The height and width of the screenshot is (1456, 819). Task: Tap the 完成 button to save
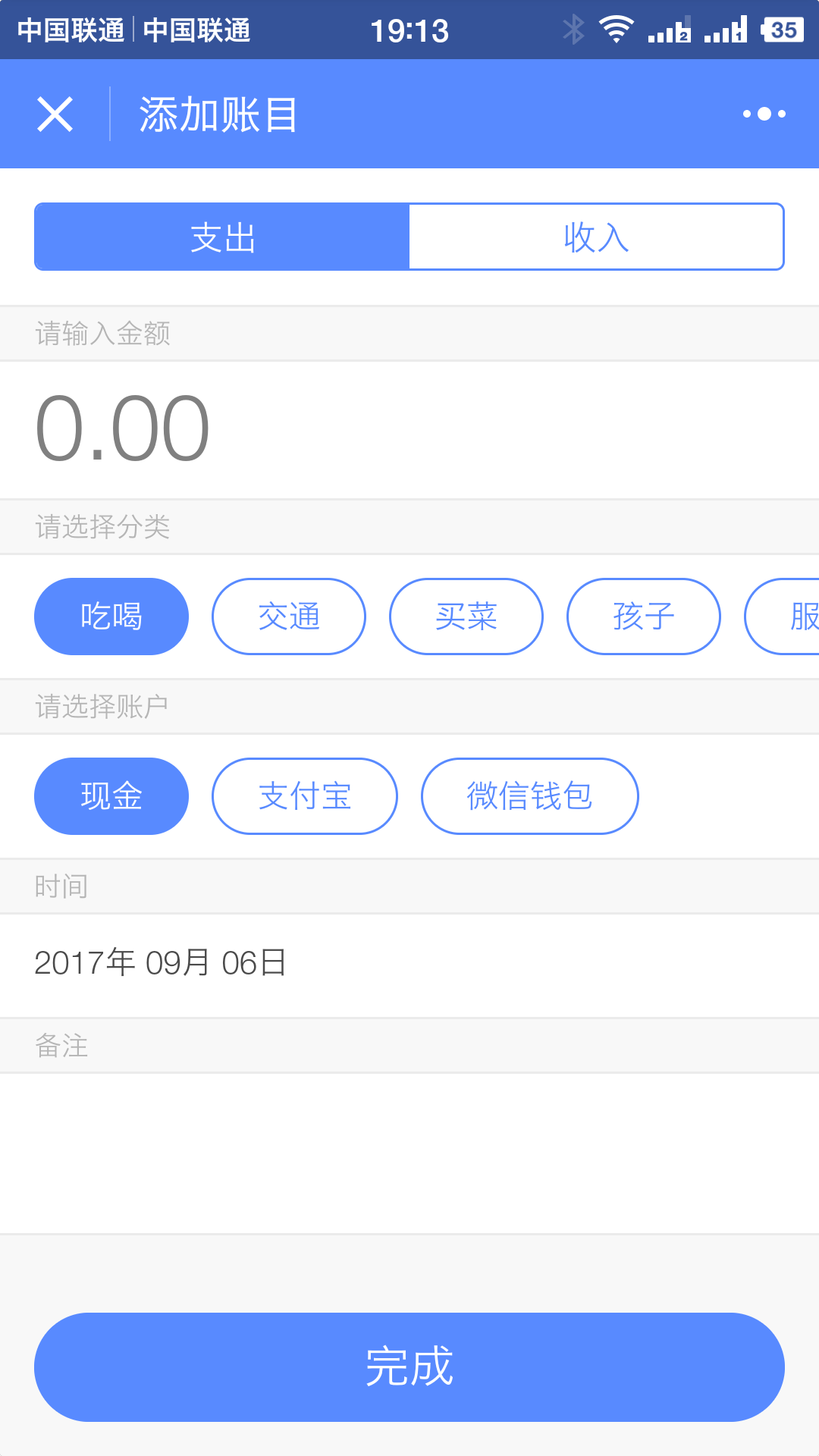click(x=409, y=1367)
